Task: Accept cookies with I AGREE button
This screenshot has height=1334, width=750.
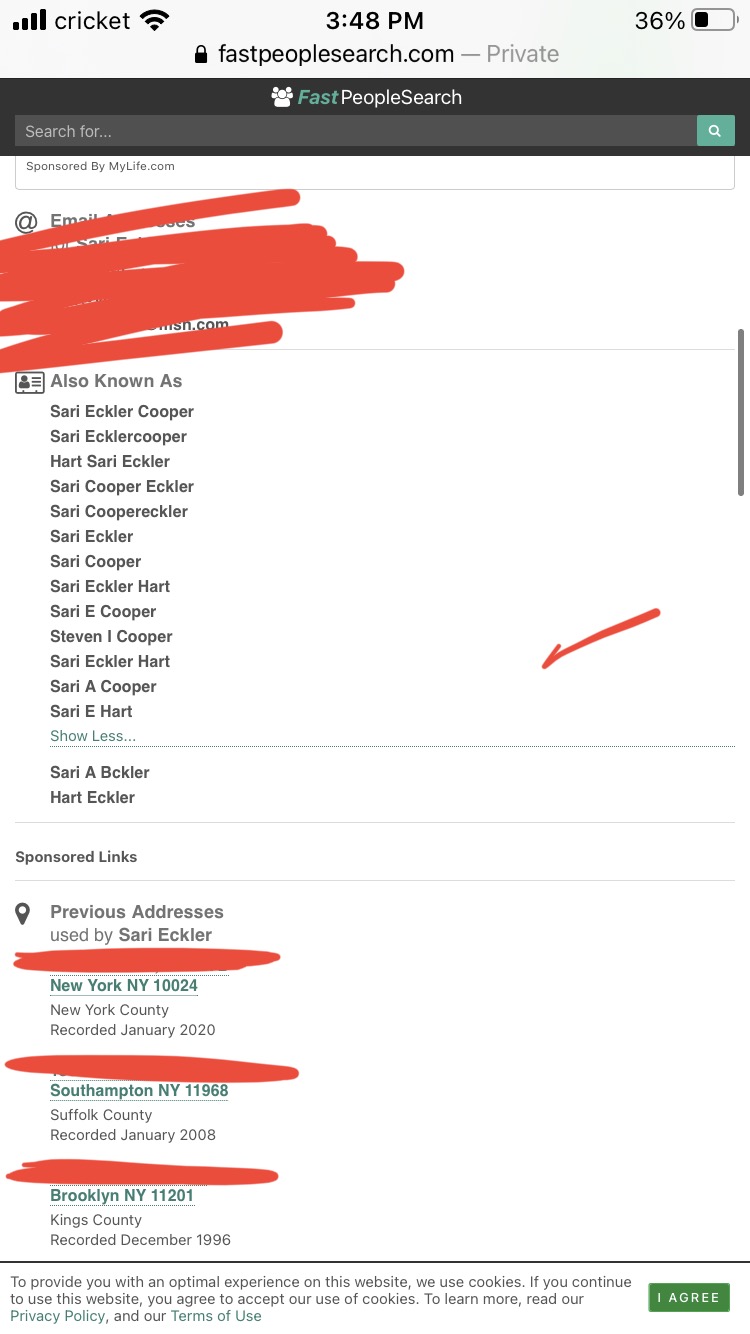Action: (x=689, y=1297)
